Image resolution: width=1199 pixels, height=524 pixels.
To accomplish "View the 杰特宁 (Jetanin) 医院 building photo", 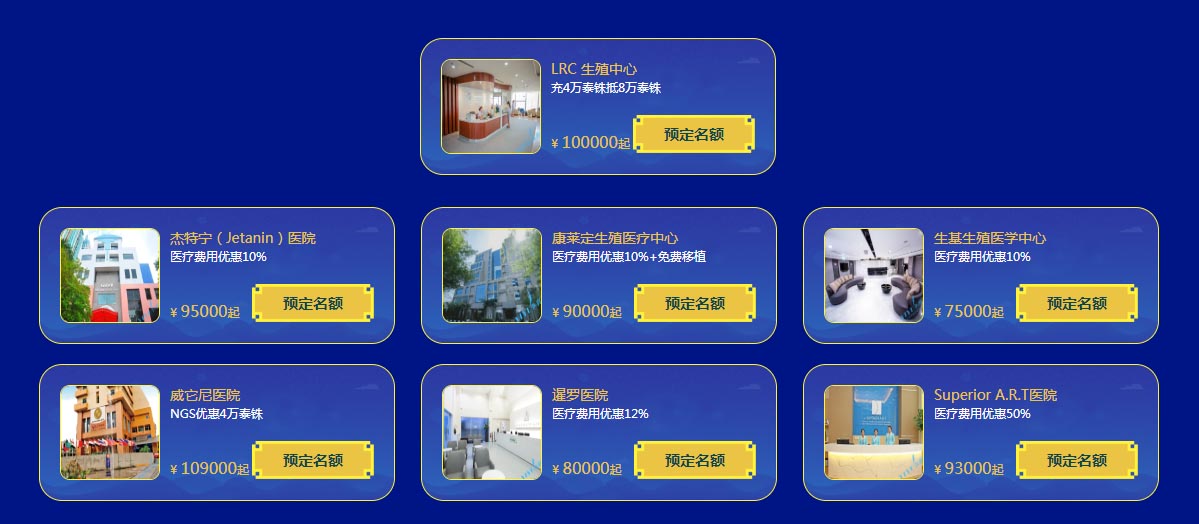I will pos(110,275).
